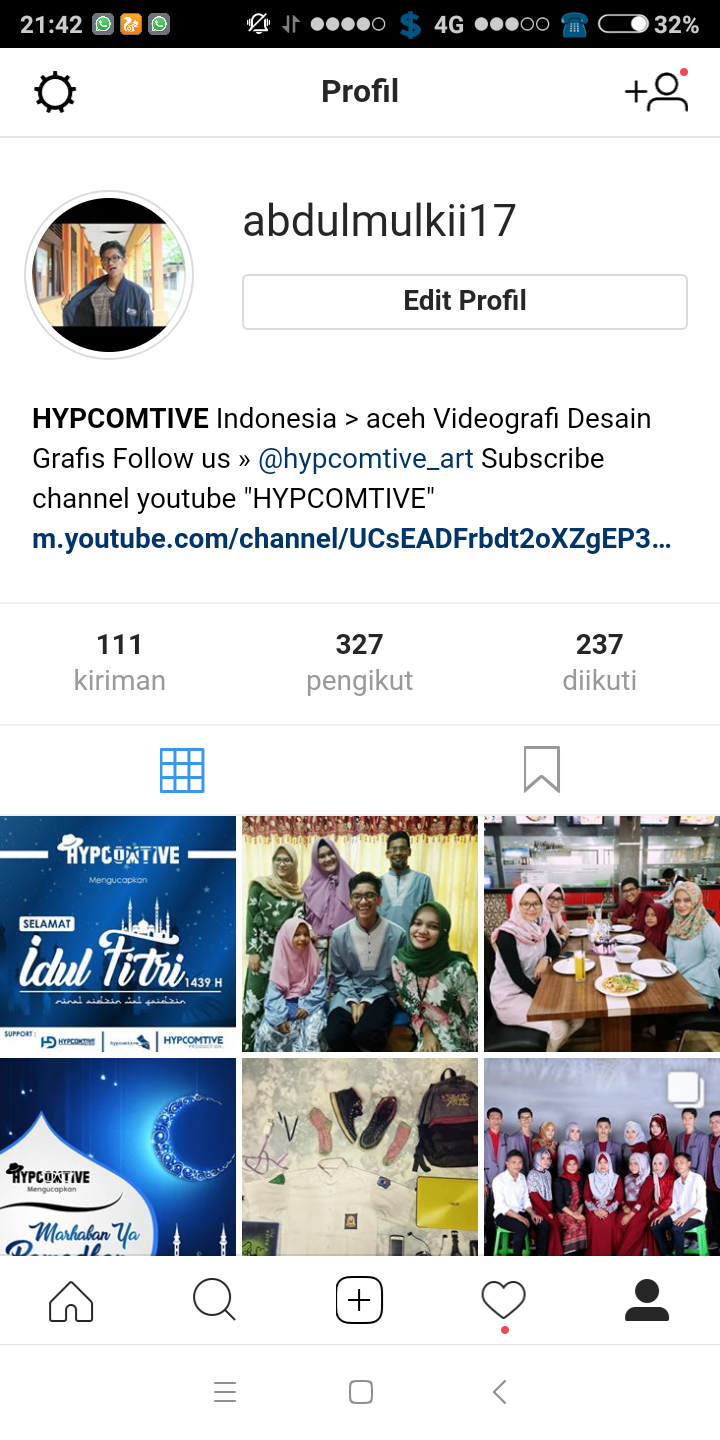
Task: Open the m.youtube.com channel link
Action: 351,539
